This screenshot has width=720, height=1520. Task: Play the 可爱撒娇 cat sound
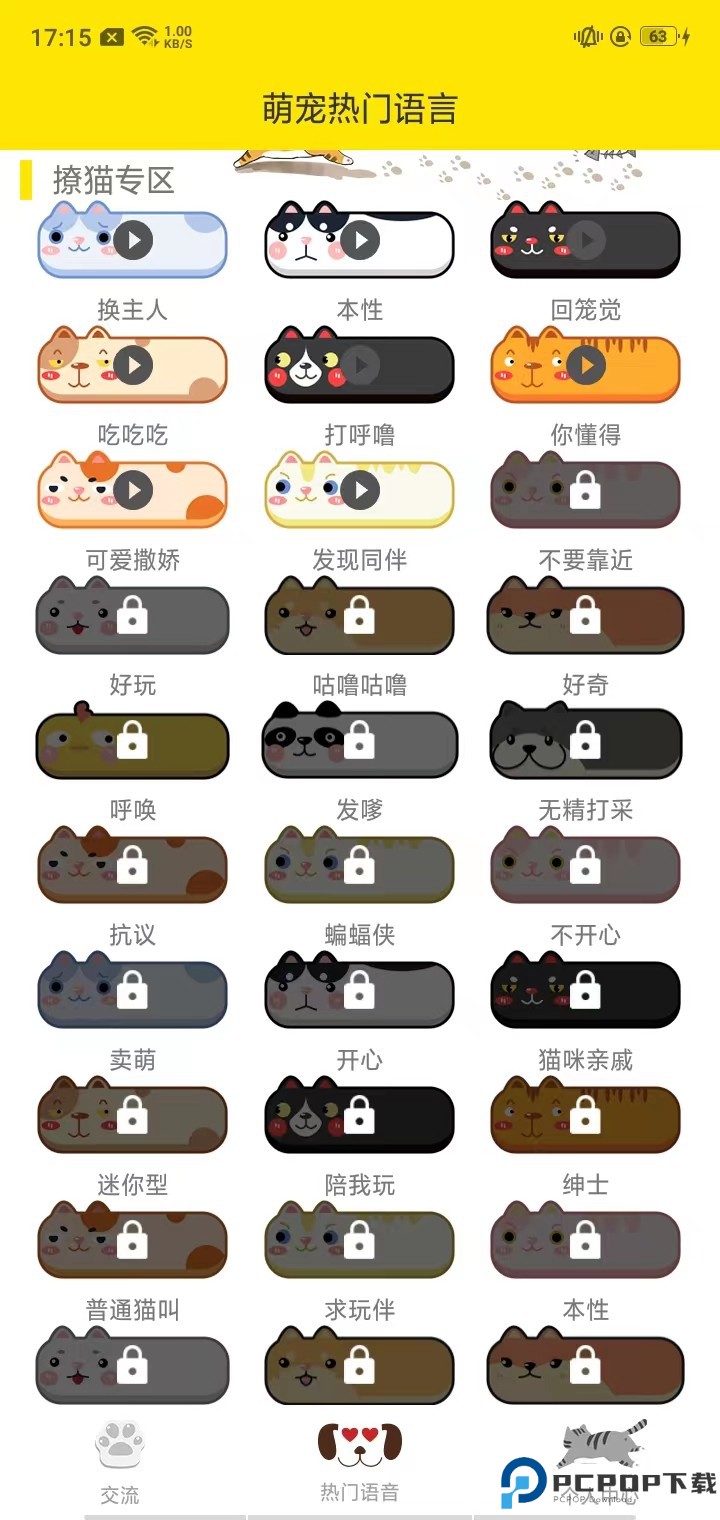tap(133, 490)
